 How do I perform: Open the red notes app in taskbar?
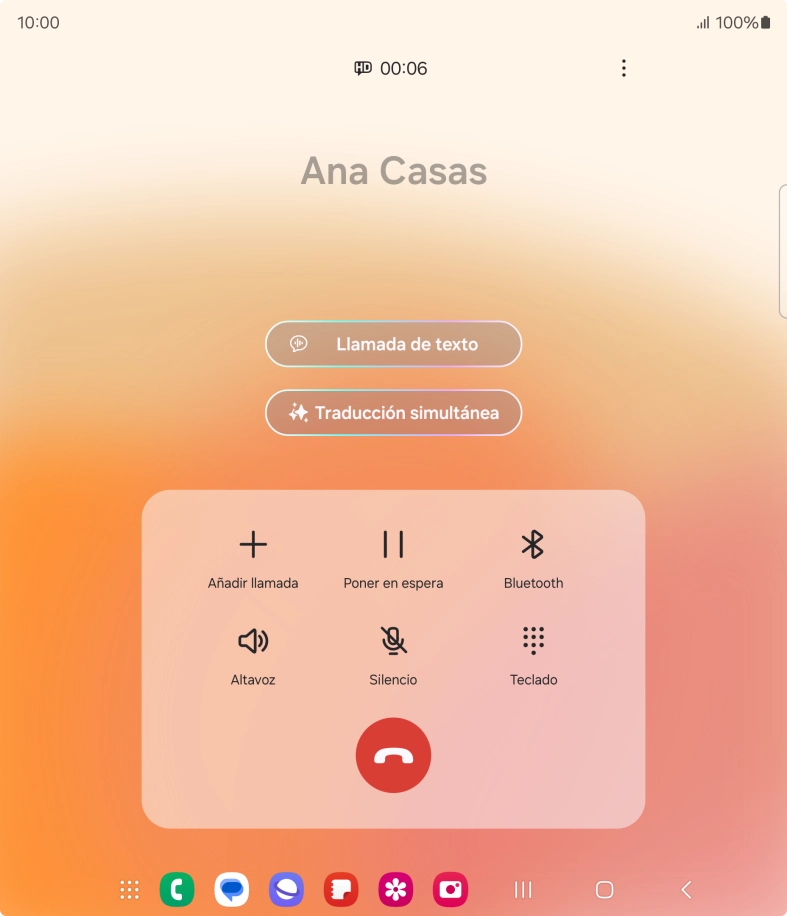(341, 889)
